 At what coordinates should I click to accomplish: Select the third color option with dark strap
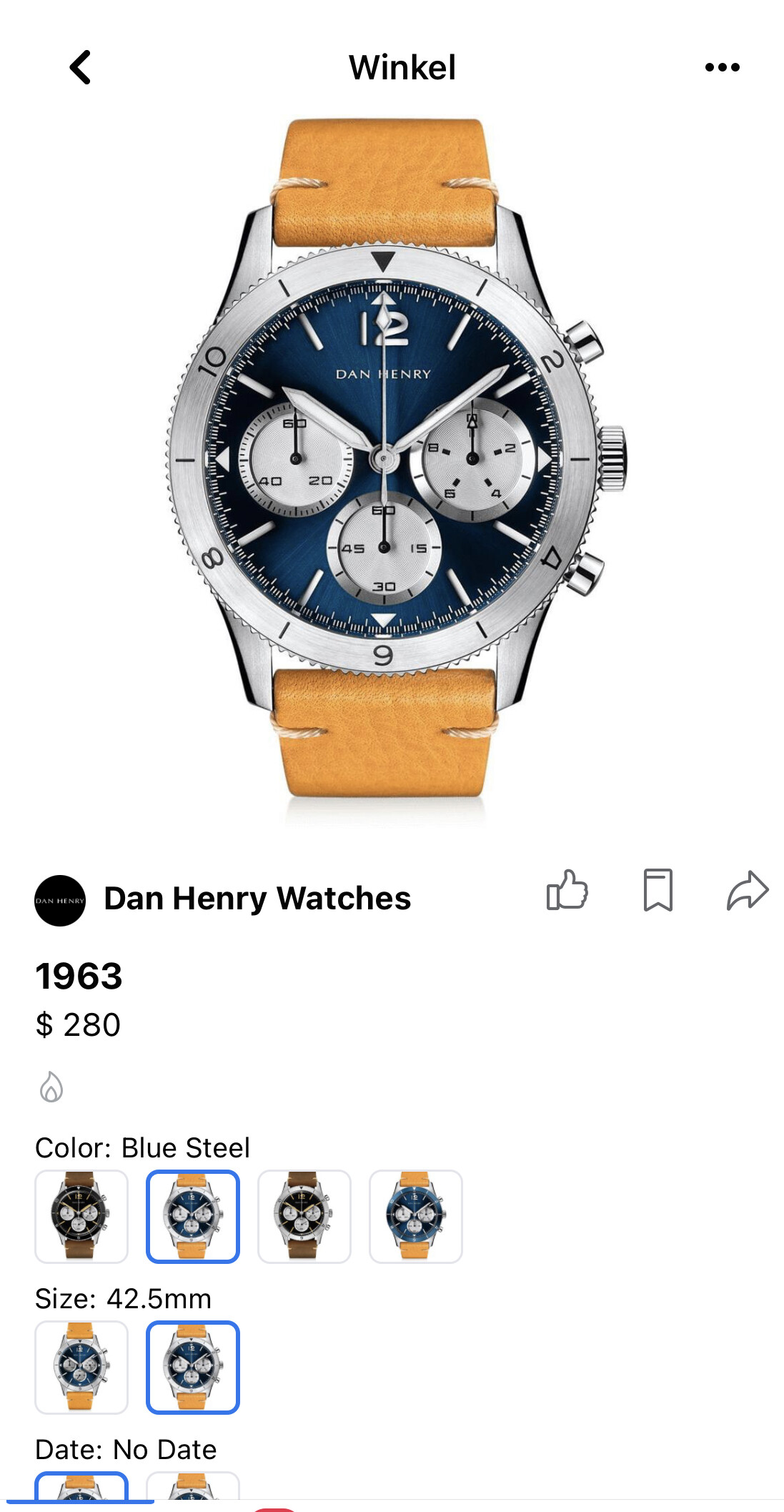coord(304,1216)
